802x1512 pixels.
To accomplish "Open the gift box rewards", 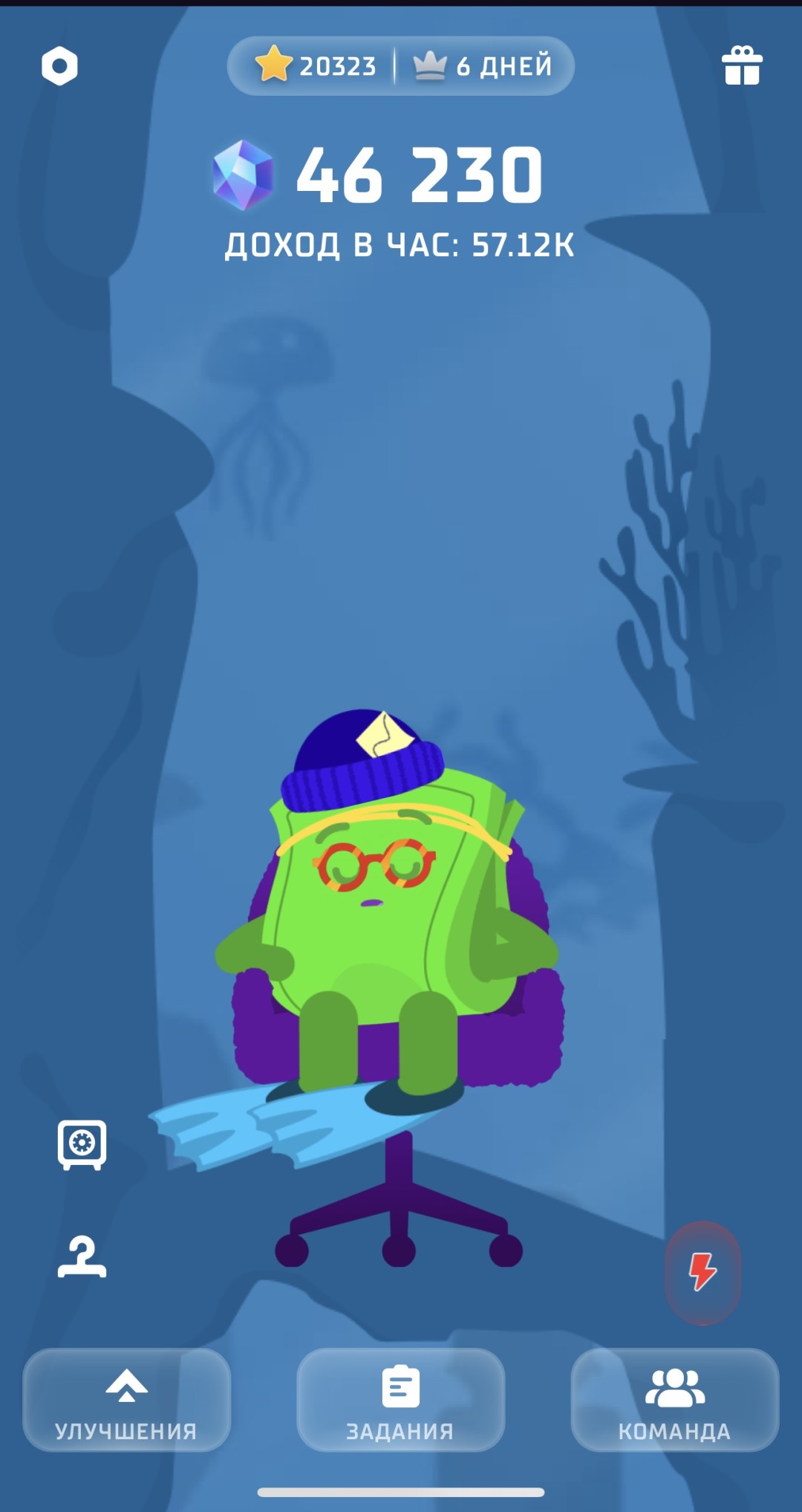I will pos(742,66).
